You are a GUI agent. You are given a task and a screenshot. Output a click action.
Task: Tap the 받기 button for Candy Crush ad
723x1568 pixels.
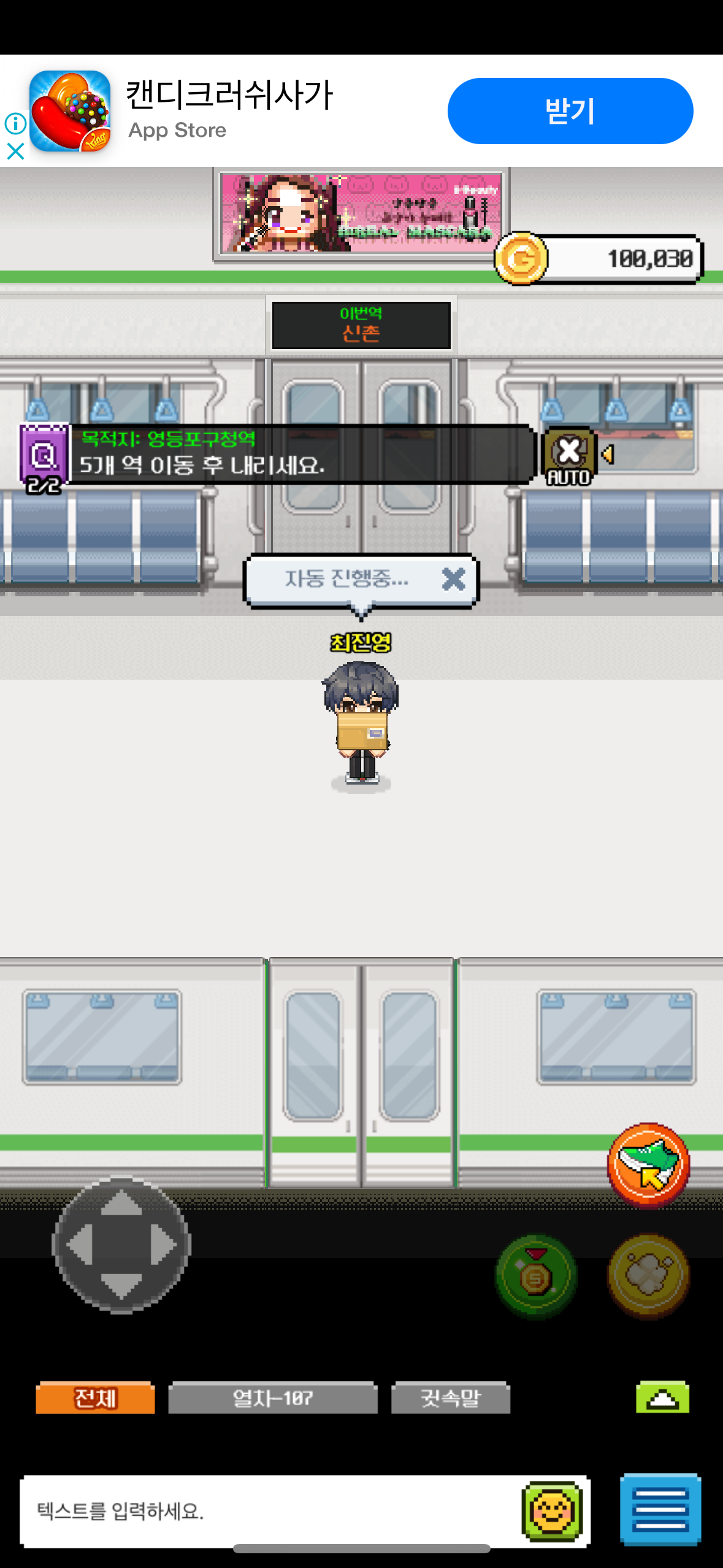click(x=570, y=111)
